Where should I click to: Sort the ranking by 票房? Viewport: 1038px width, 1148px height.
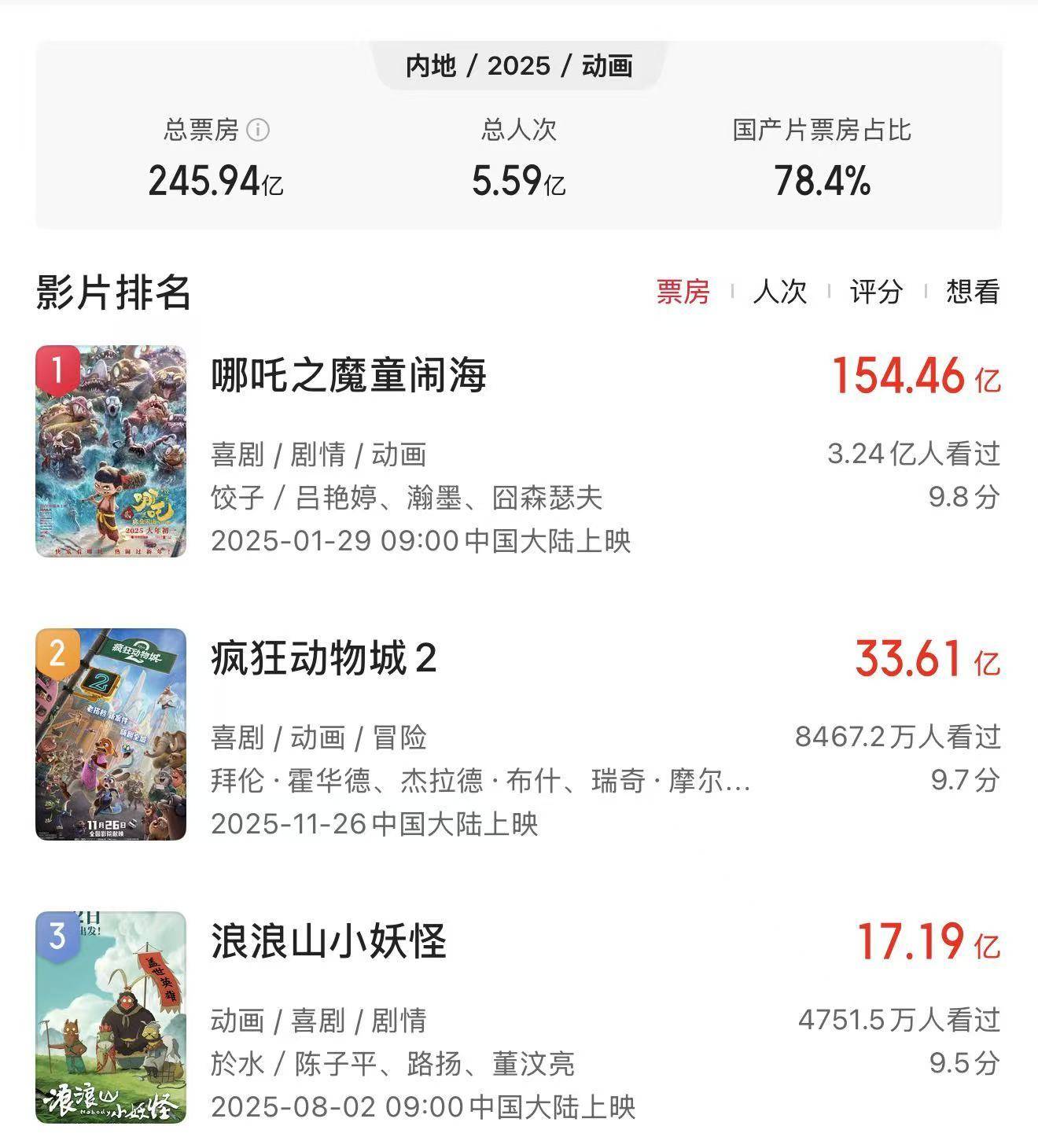[x=683, y=292]
